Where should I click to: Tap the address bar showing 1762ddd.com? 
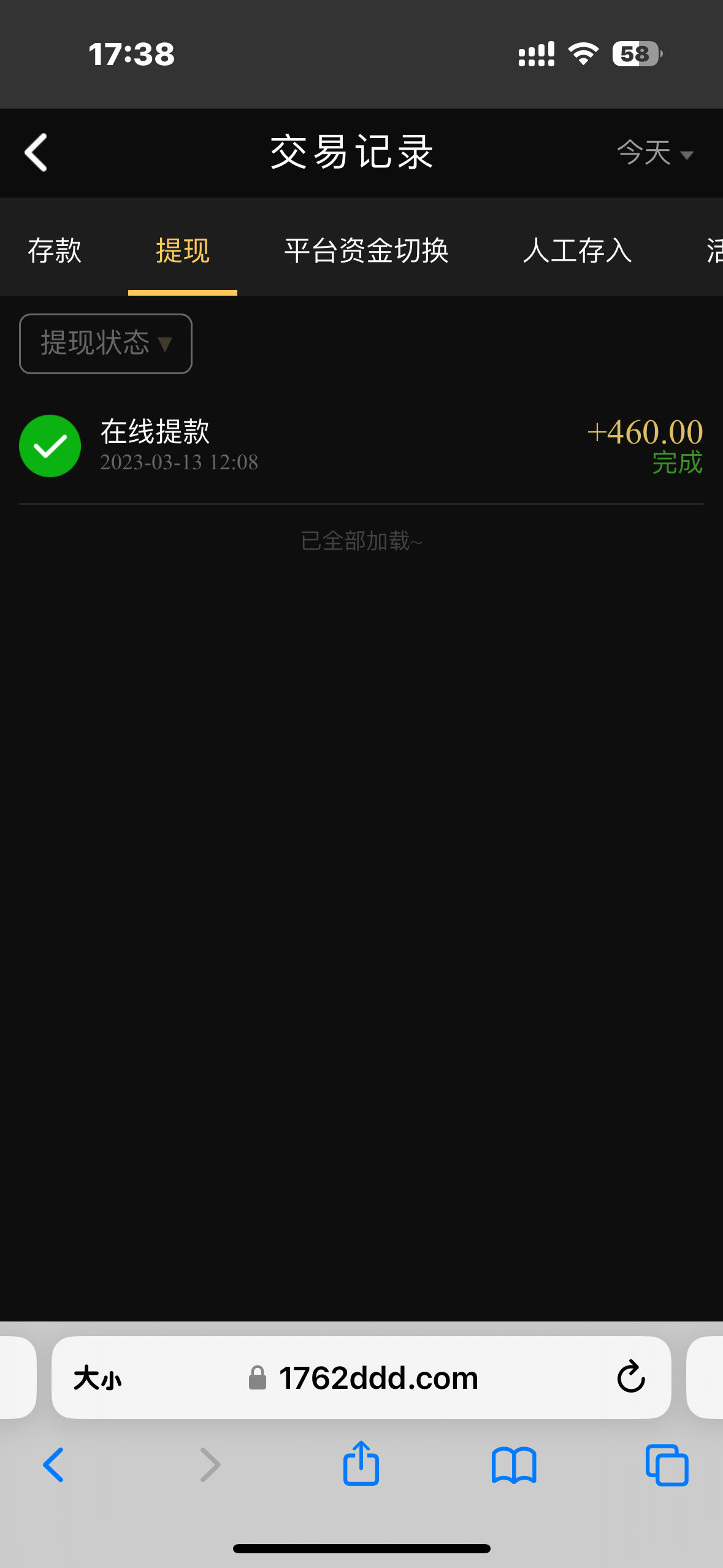point(378,1377)
